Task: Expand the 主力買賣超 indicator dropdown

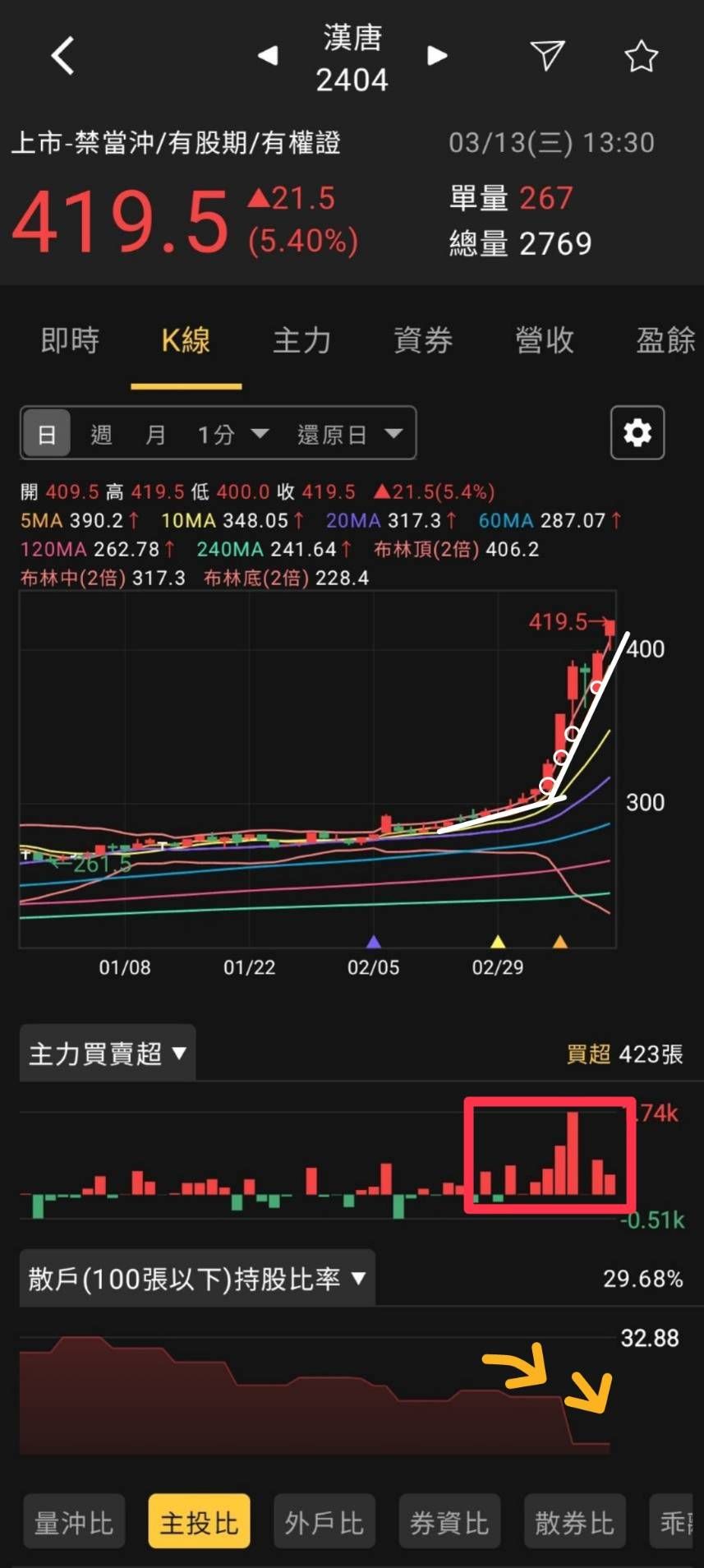Action: [108, 1054]
